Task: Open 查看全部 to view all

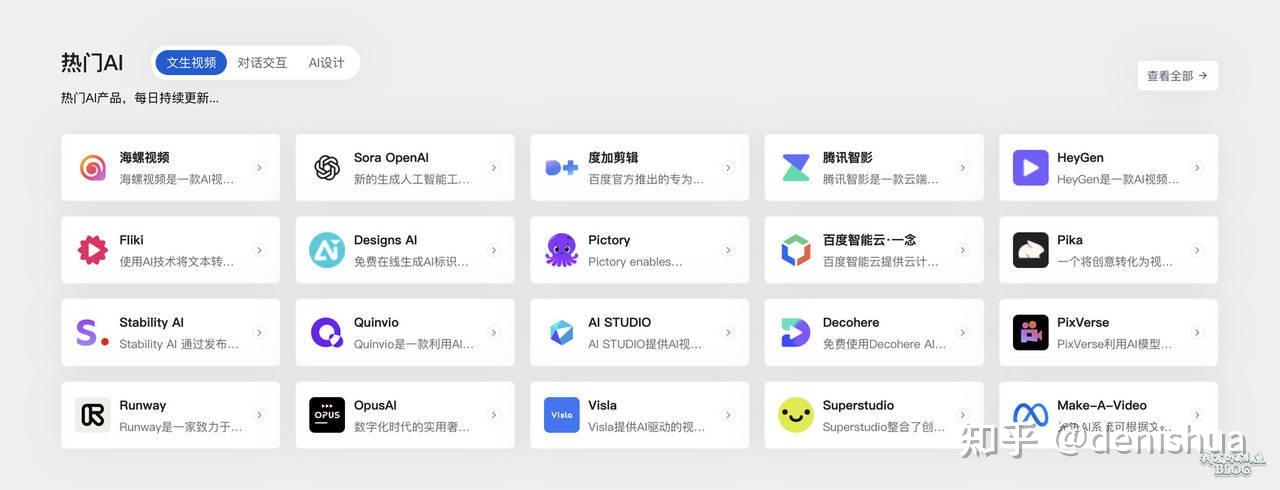Action: coord(1177,76)
